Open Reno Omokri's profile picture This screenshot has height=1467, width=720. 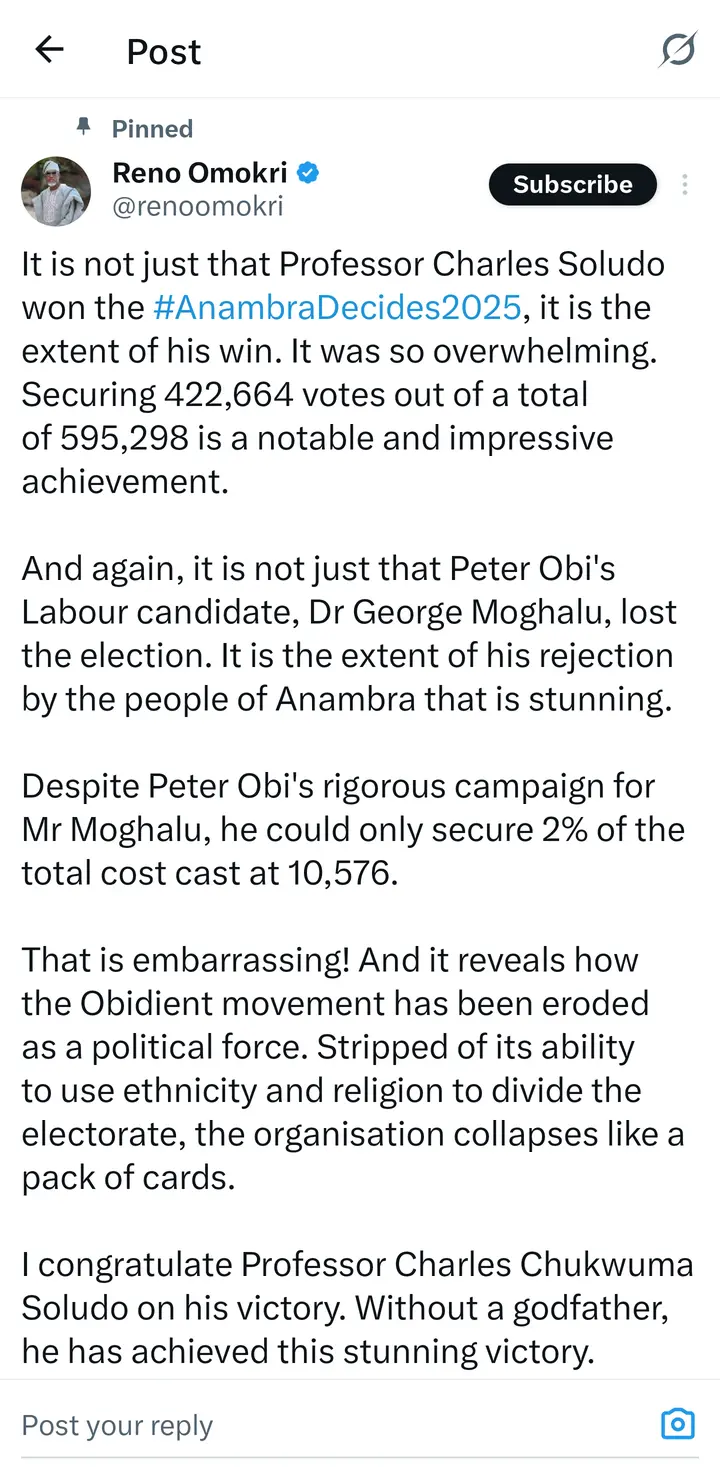tap(56, 190)
